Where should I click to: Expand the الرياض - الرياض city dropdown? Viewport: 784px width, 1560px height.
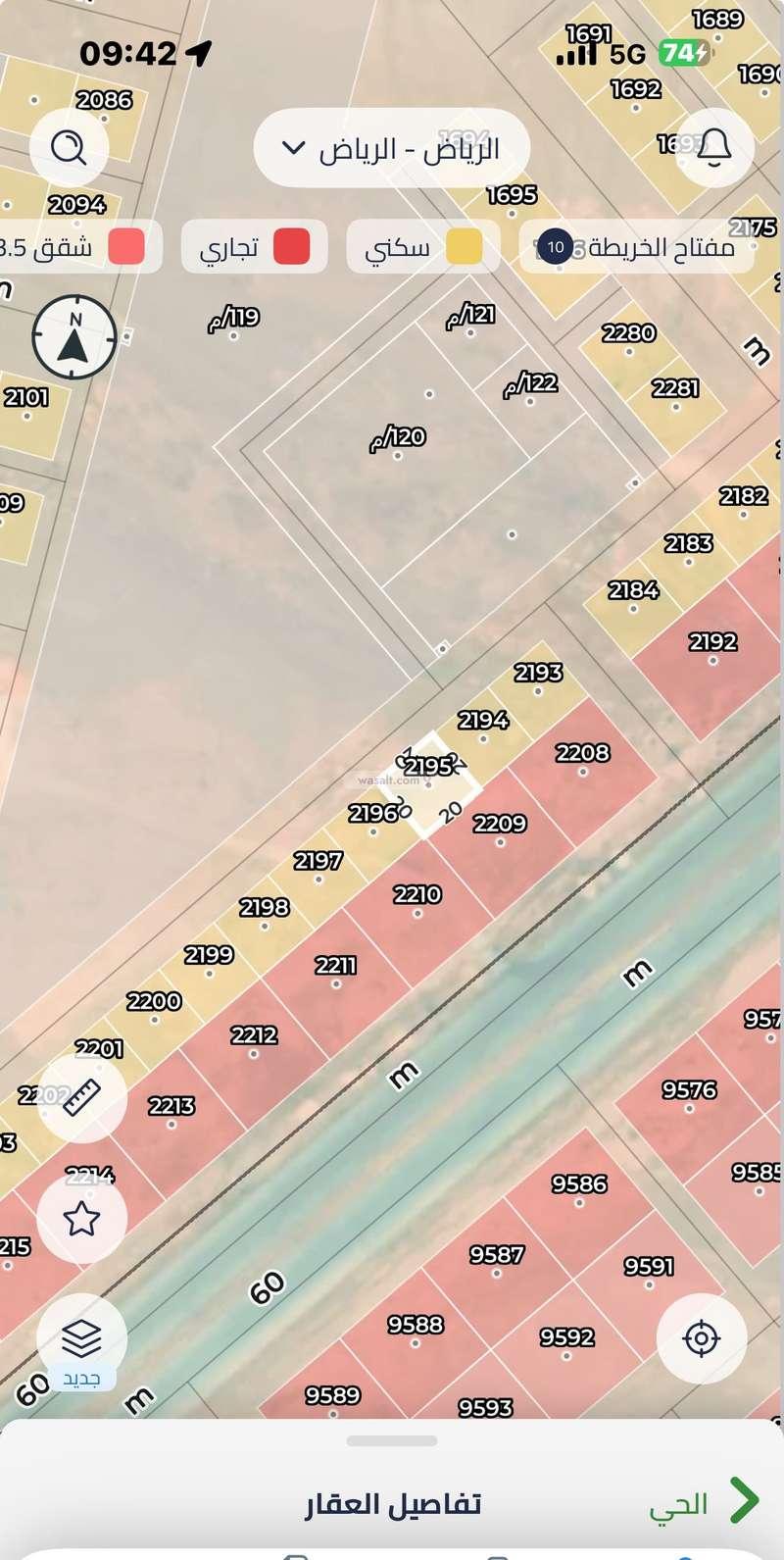pos(392,149)
